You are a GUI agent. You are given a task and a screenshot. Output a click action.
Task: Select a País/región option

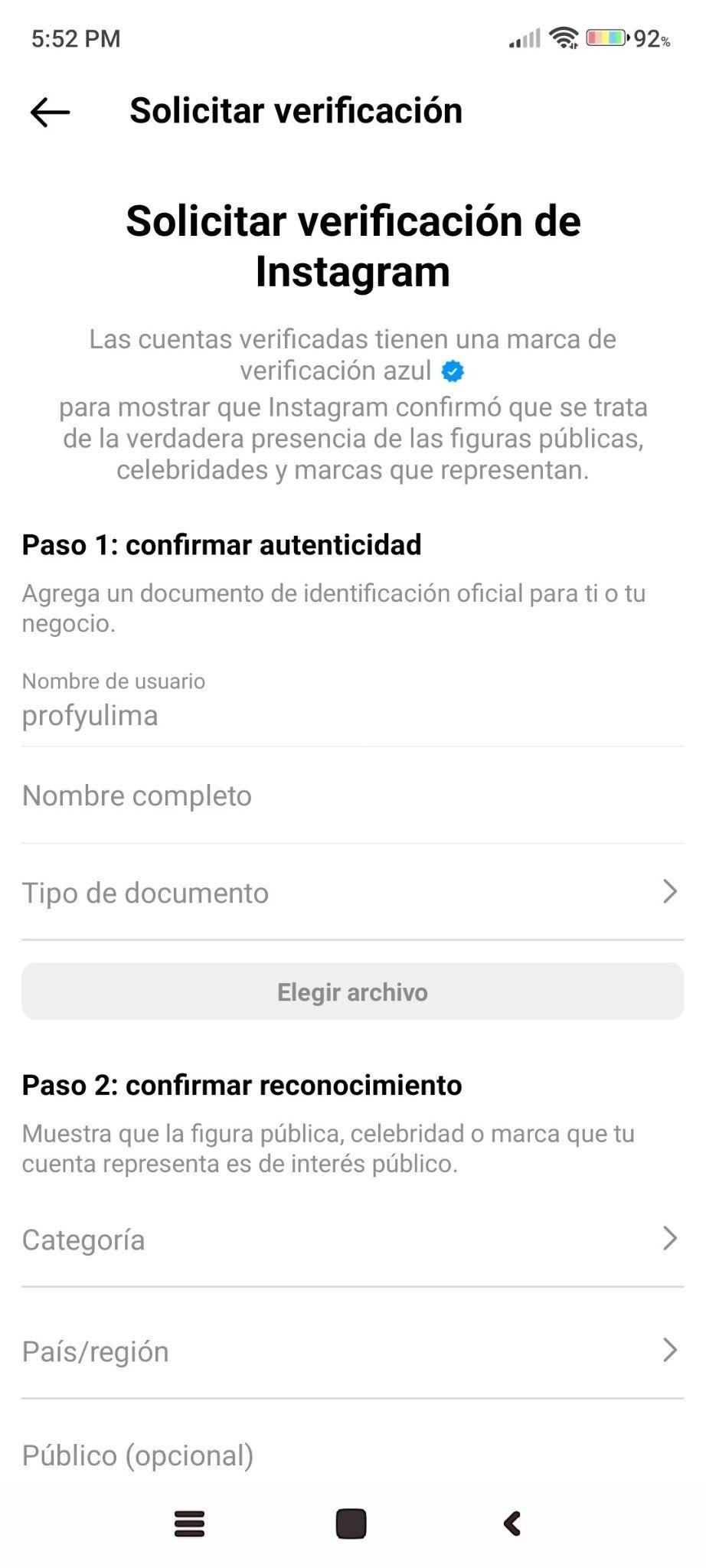[352, 1351]
